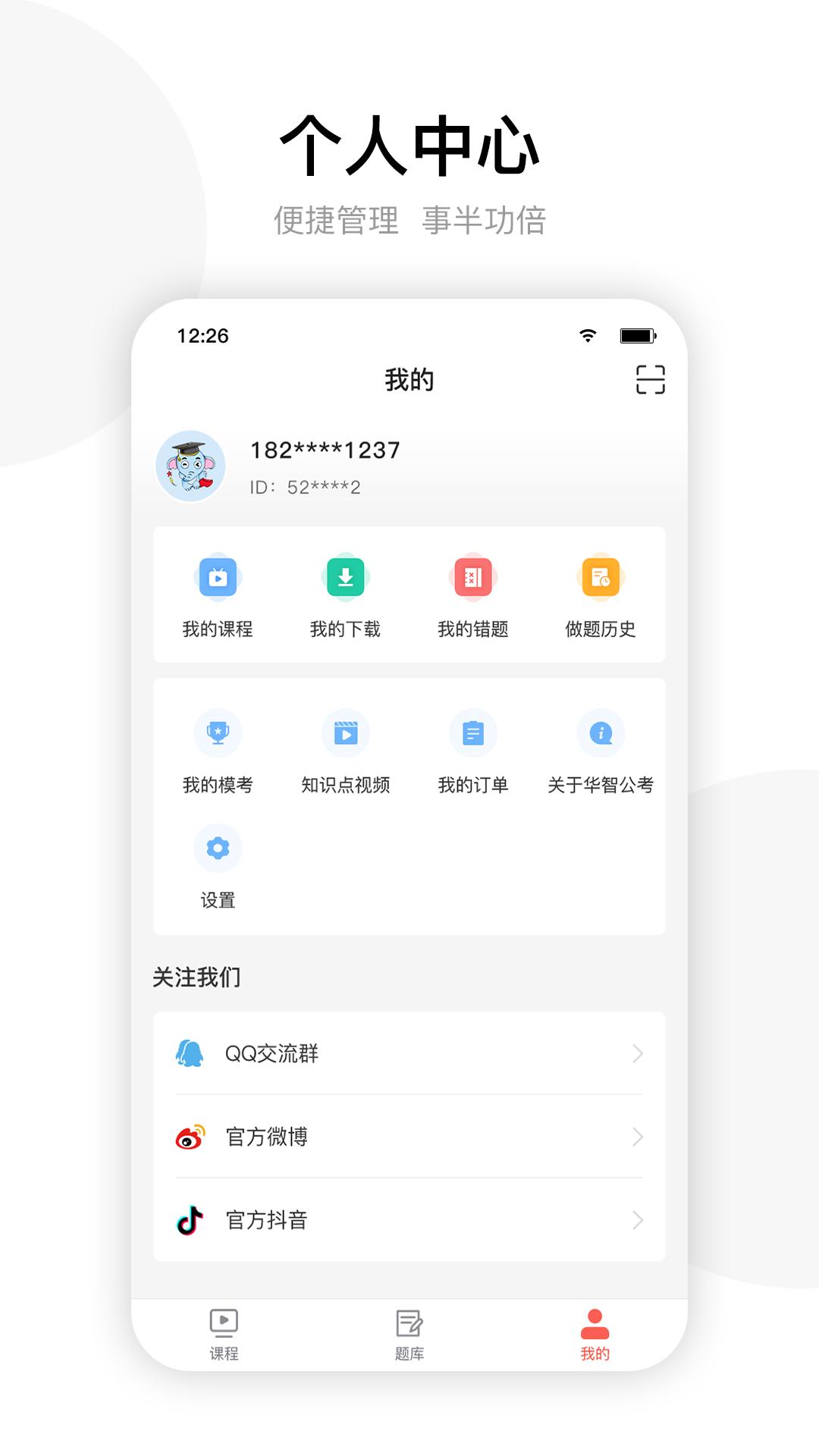819x1456 pixels.
Task: Open 我的错题 (My Wrong Questions)
Action: pyautogui.click(x=473, y=596)
